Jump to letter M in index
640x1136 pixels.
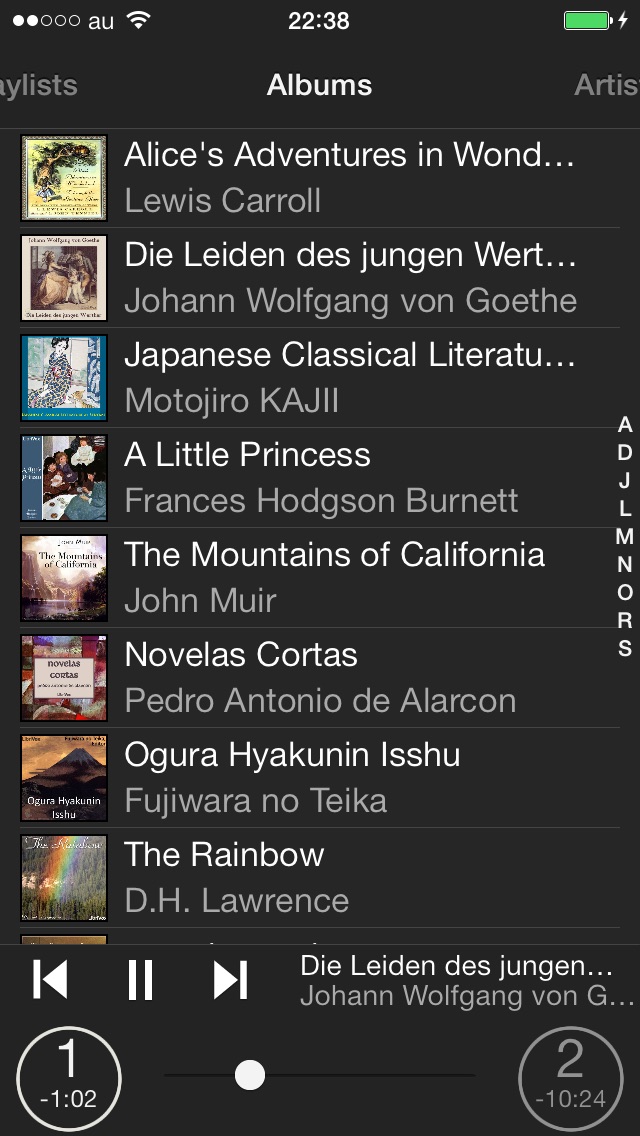(625, 537)
